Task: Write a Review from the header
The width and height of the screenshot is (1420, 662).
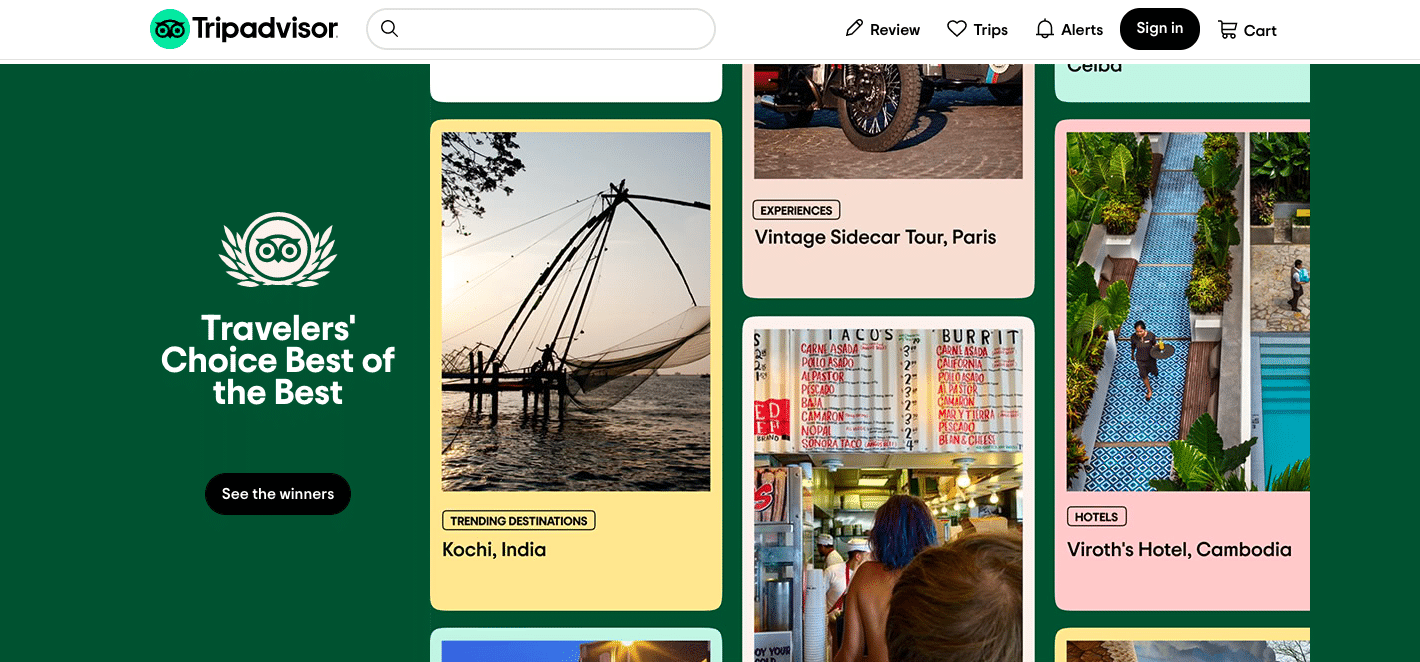Action: coord(882,30)
